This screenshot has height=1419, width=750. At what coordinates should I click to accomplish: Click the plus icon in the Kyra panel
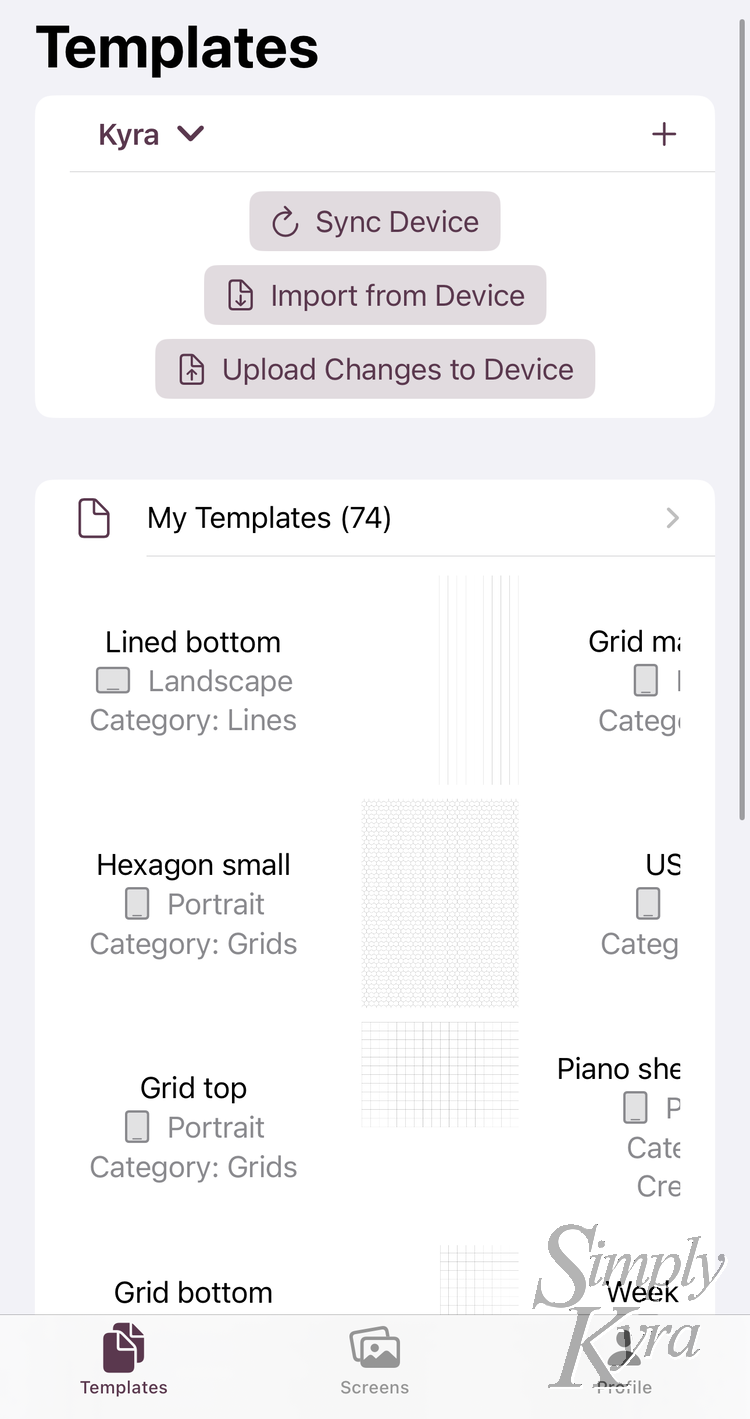664,133
